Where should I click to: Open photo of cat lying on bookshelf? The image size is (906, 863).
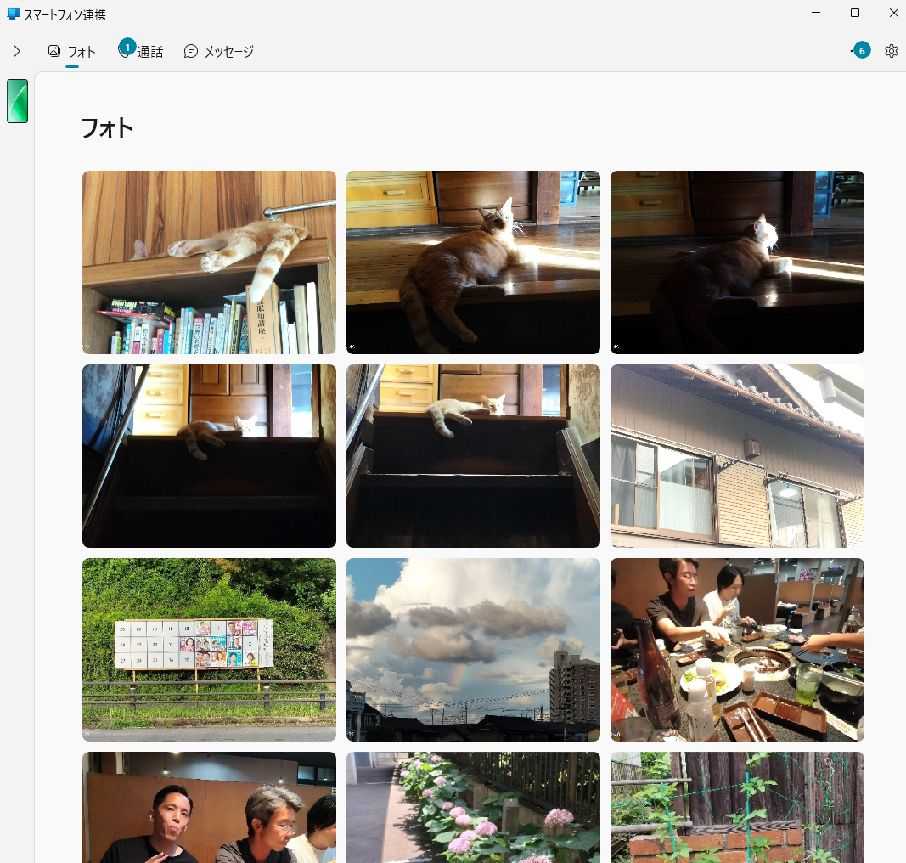[209, 262]
